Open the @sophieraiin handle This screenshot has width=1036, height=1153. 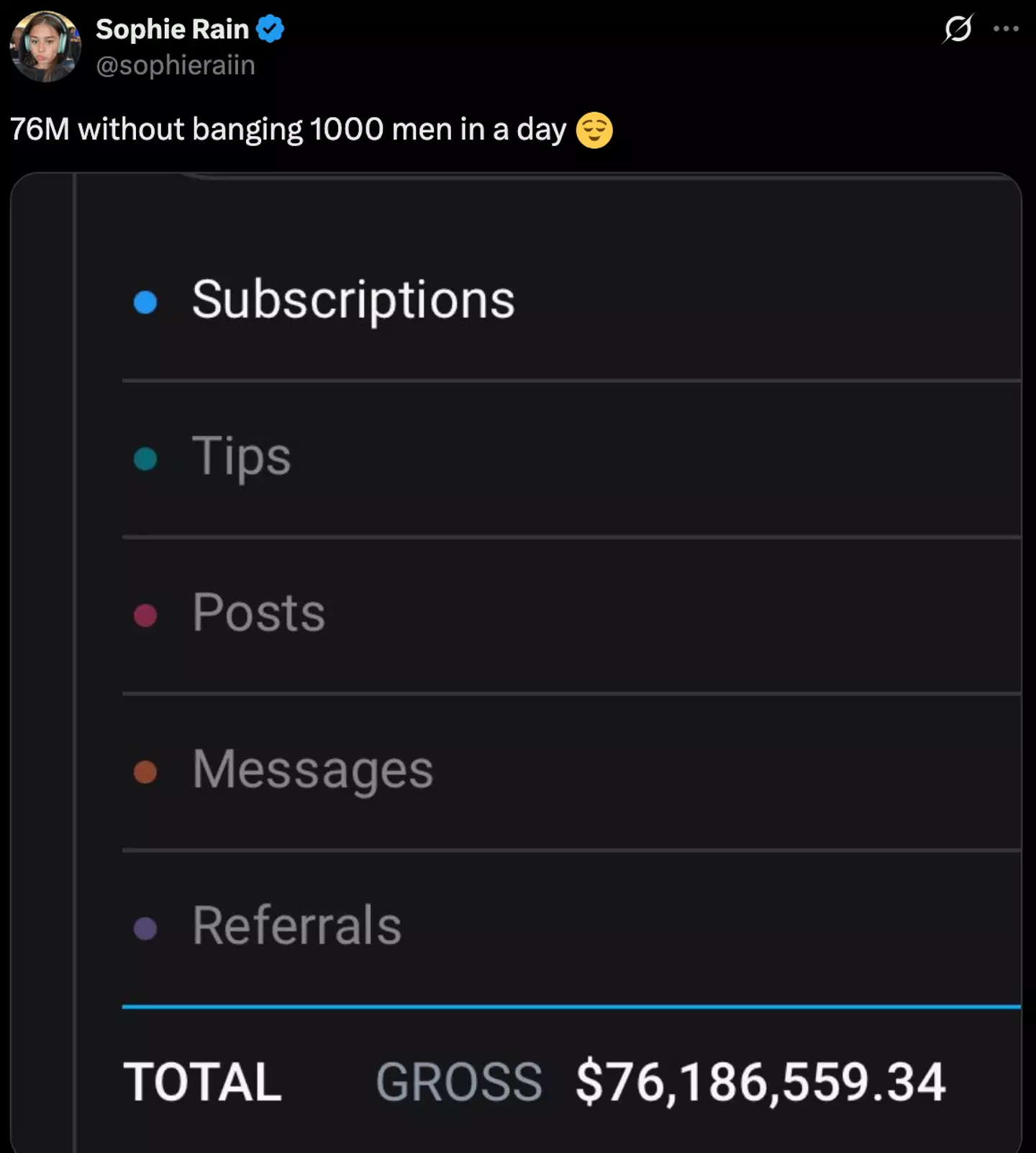(175, 64)
